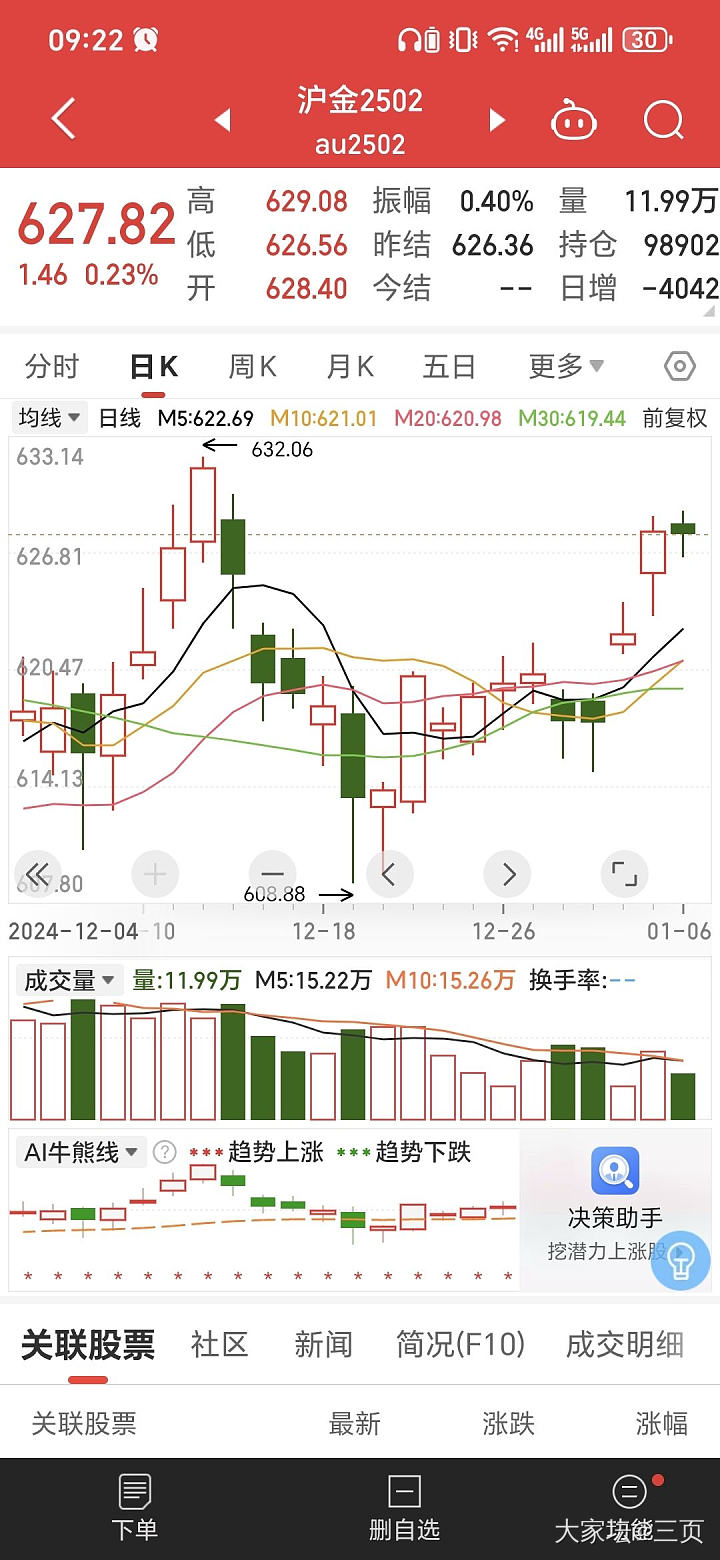
Task: Switch to the 五日 tab
Action: [448, 367]
